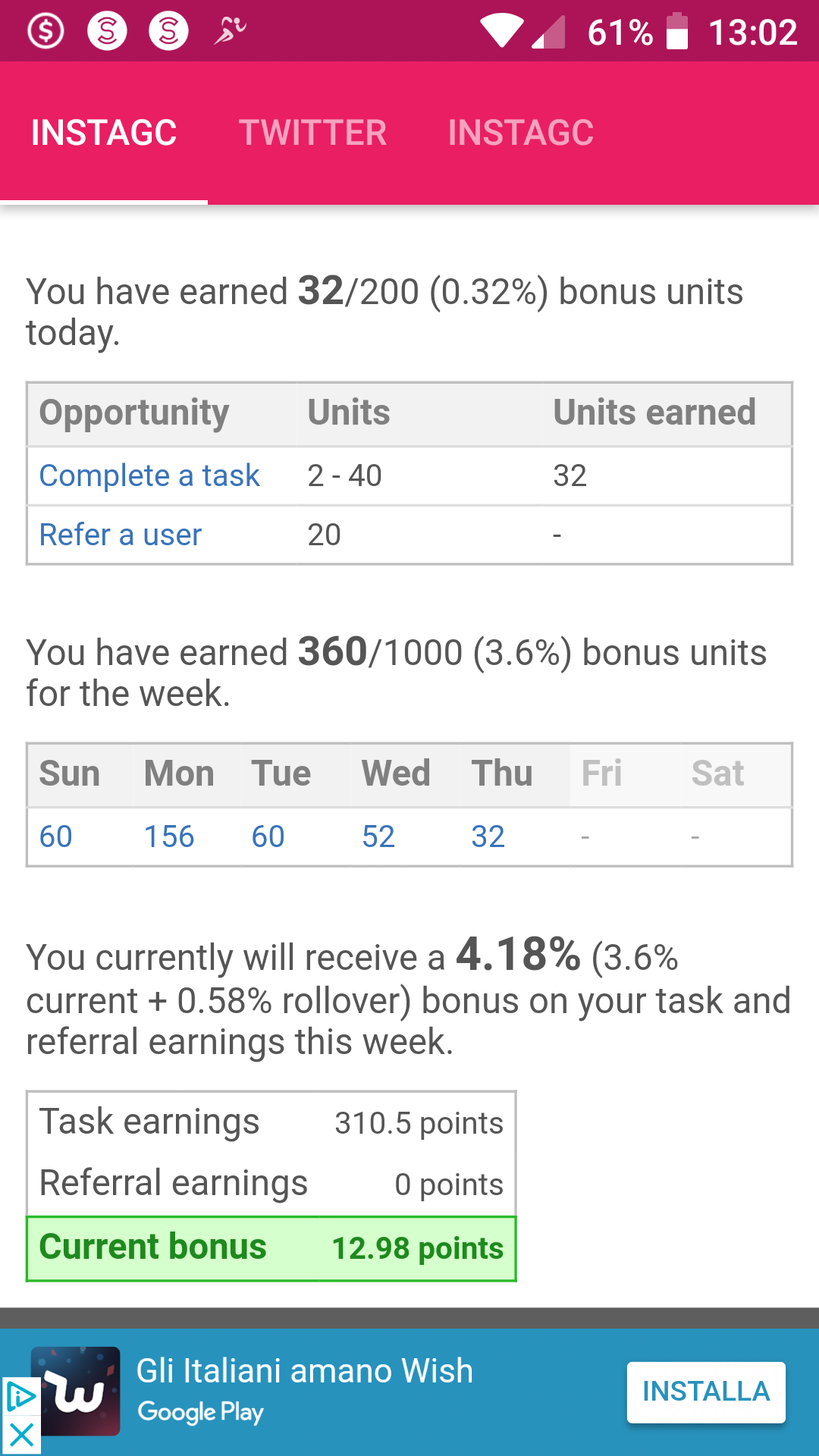Tap INSTALLA on the Wish ad
This screenshot has height=1456, width=819.
[706, 1392]
